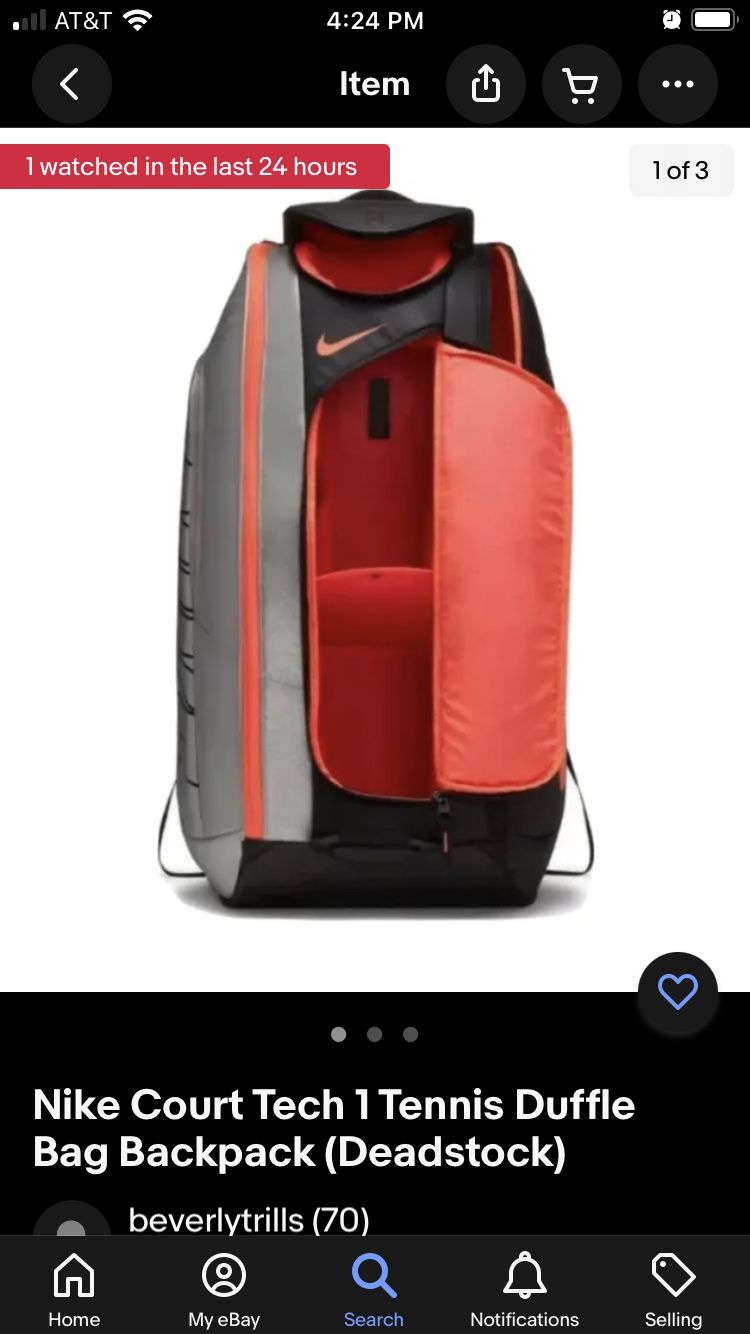Go back from the item page
750x1334 pixels.
tap(71, 85)
